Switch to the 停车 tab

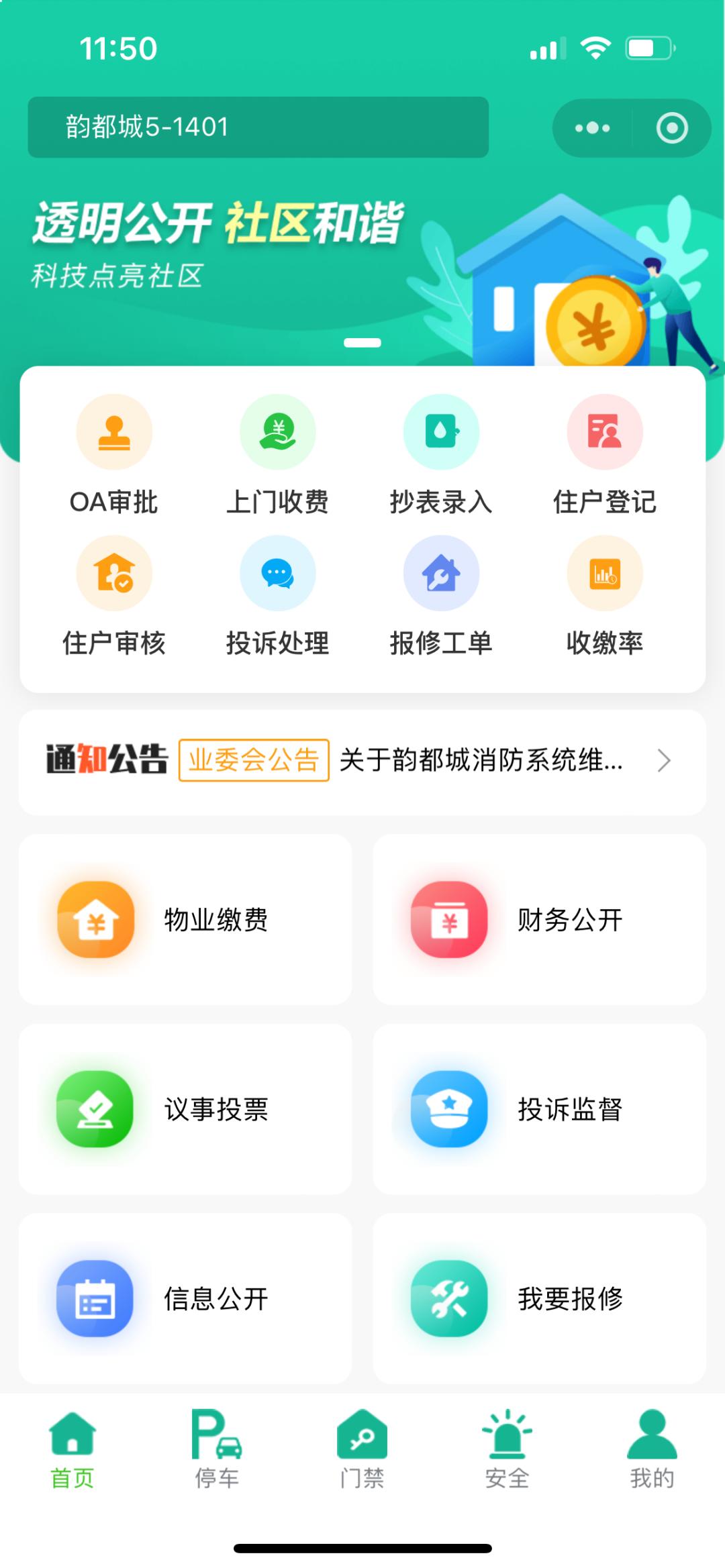coord(217,1449)
